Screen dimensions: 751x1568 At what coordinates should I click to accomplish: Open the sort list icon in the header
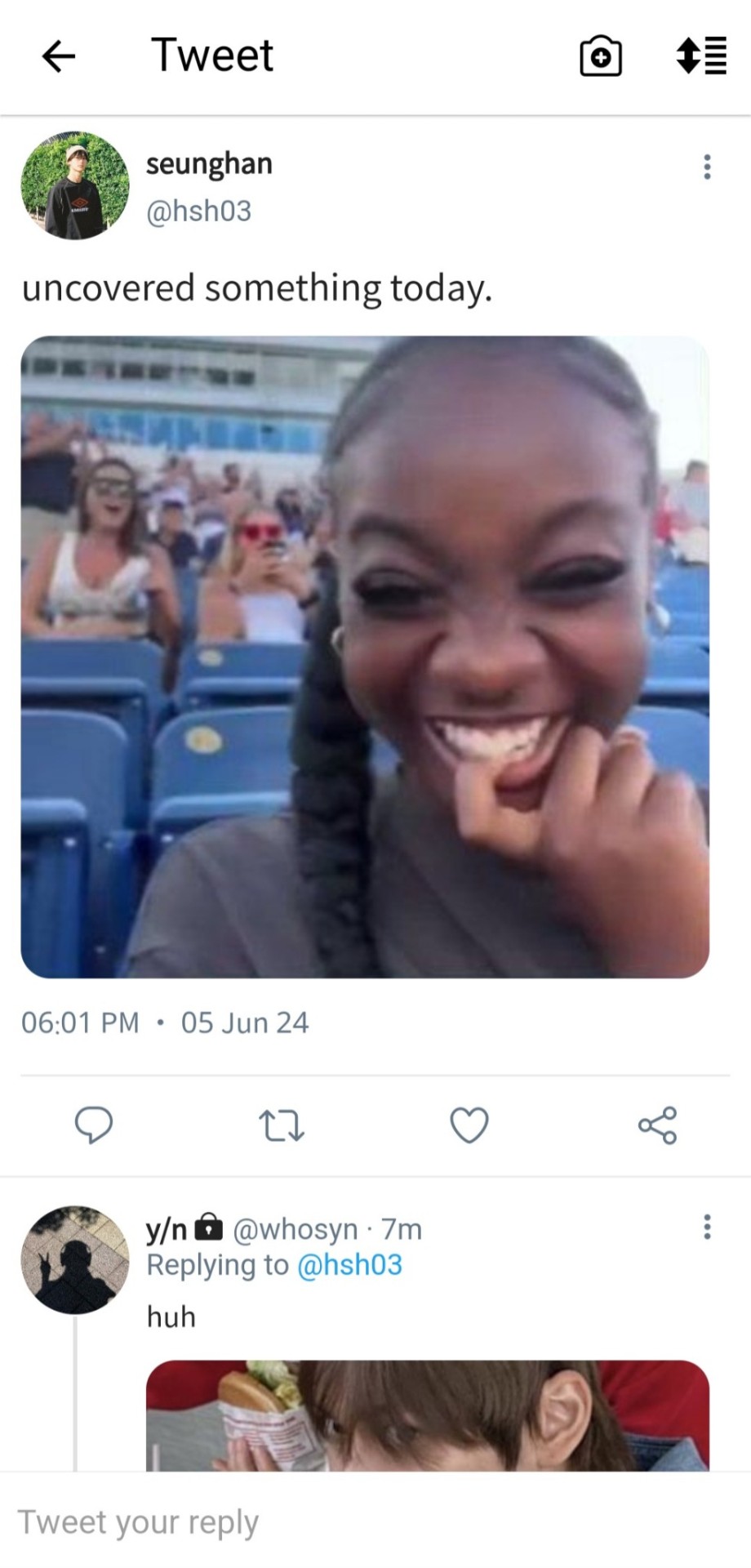click(x=702, y=56)
